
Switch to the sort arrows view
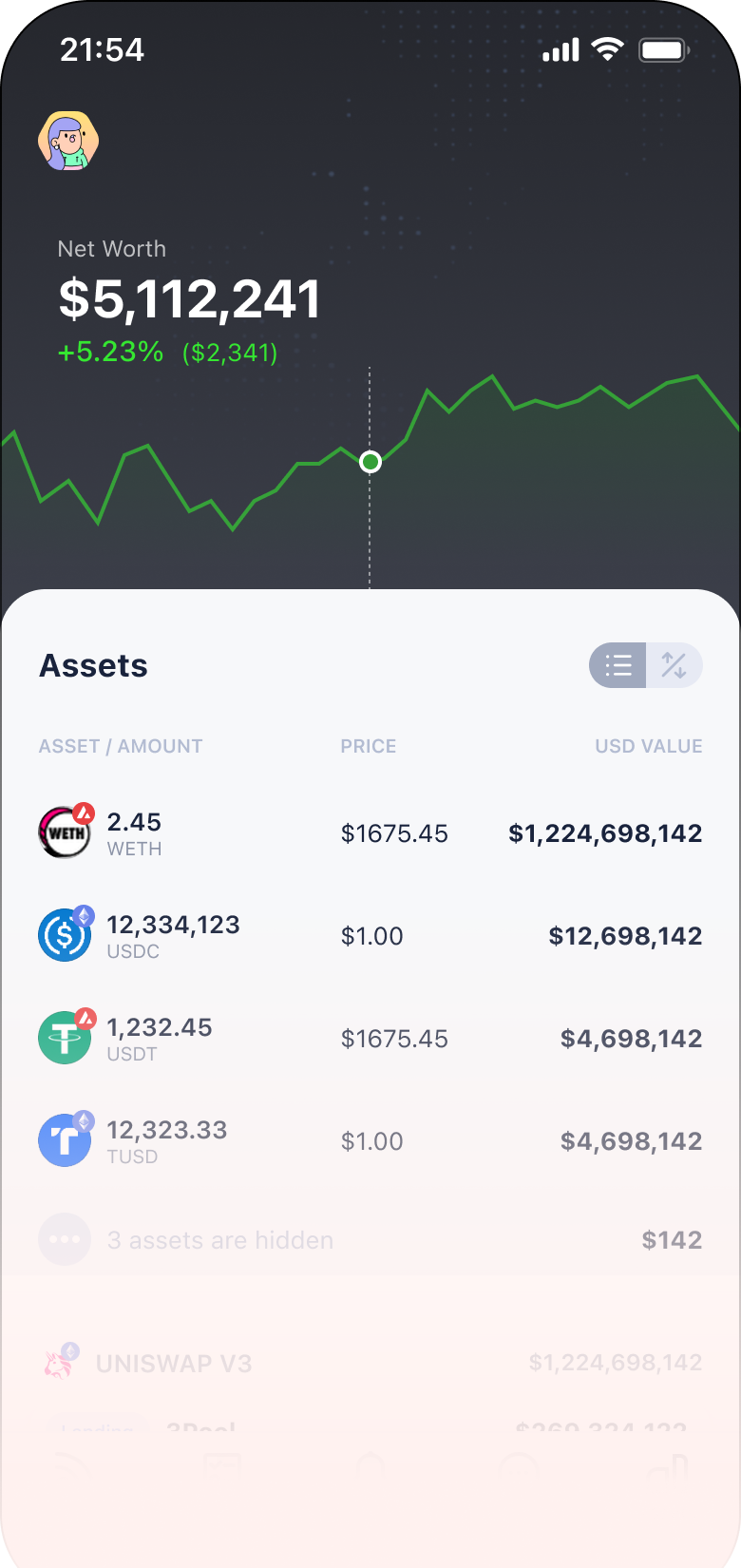coord(674,665)
